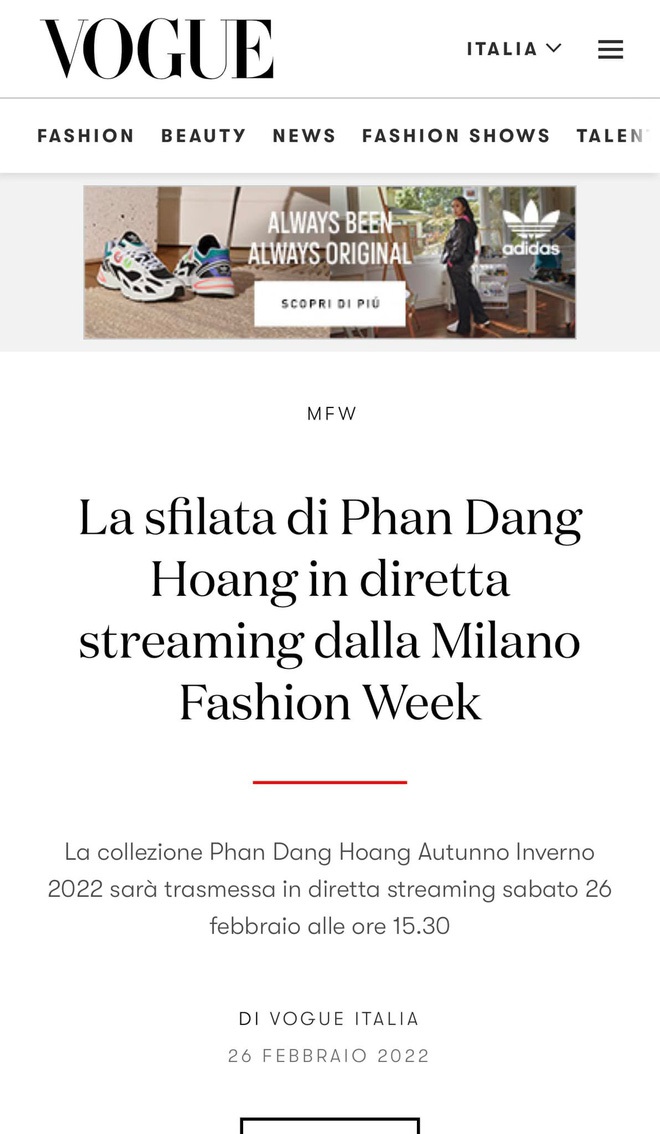
Task: Switch to the Beauty section
Action: (x=203, y=136)
